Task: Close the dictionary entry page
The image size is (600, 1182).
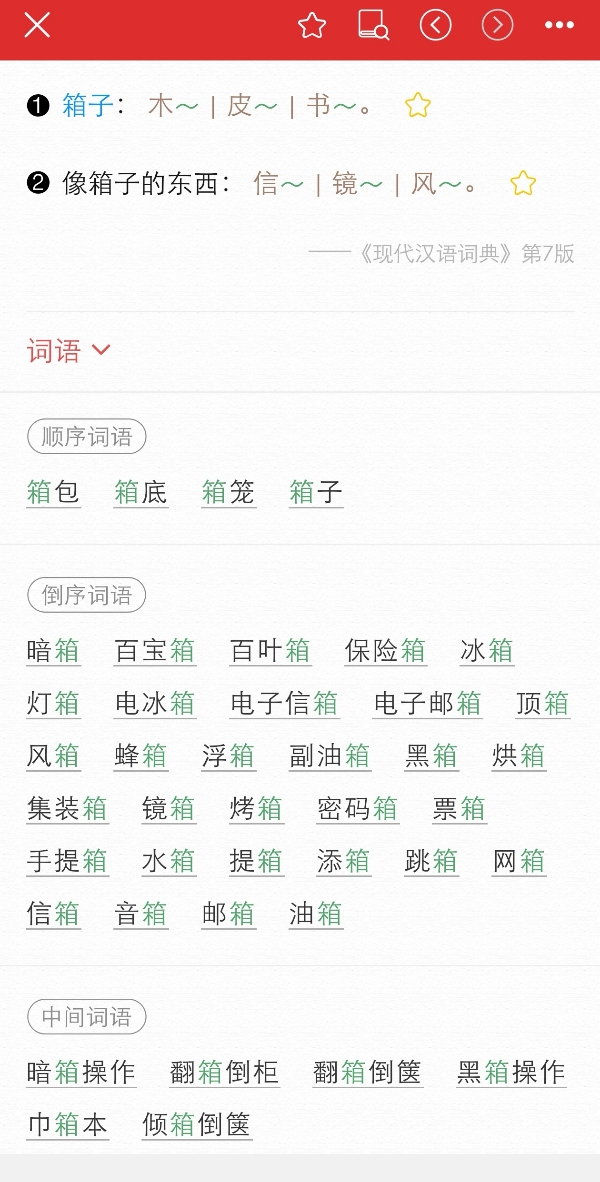Action: [x=37, y=26]
